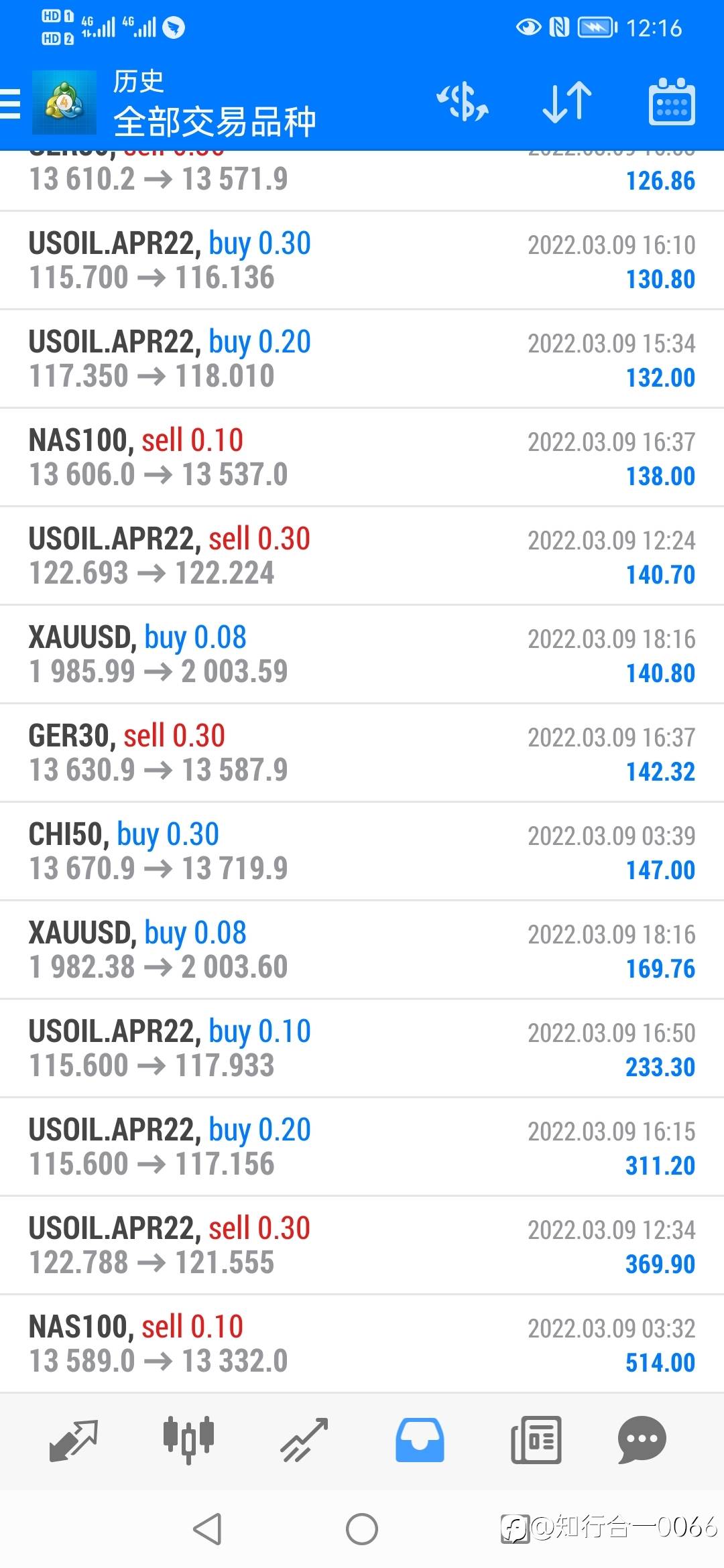Open the symbol filter icon
Image resolution: width=724 pixels, height=1568 pixels.
[463, 103]
